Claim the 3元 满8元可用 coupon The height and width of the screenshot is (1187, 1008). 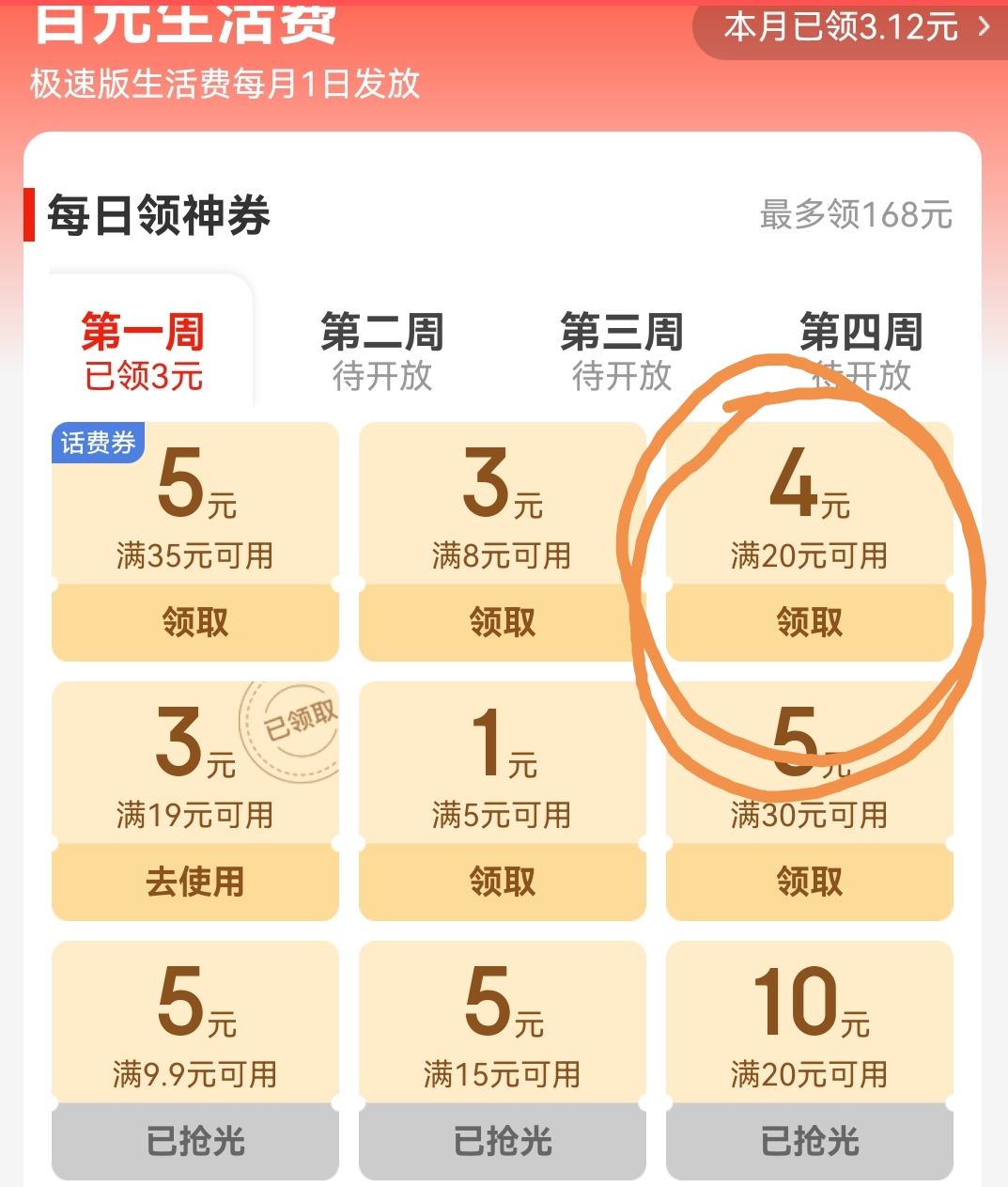click(x=502, y=622)
